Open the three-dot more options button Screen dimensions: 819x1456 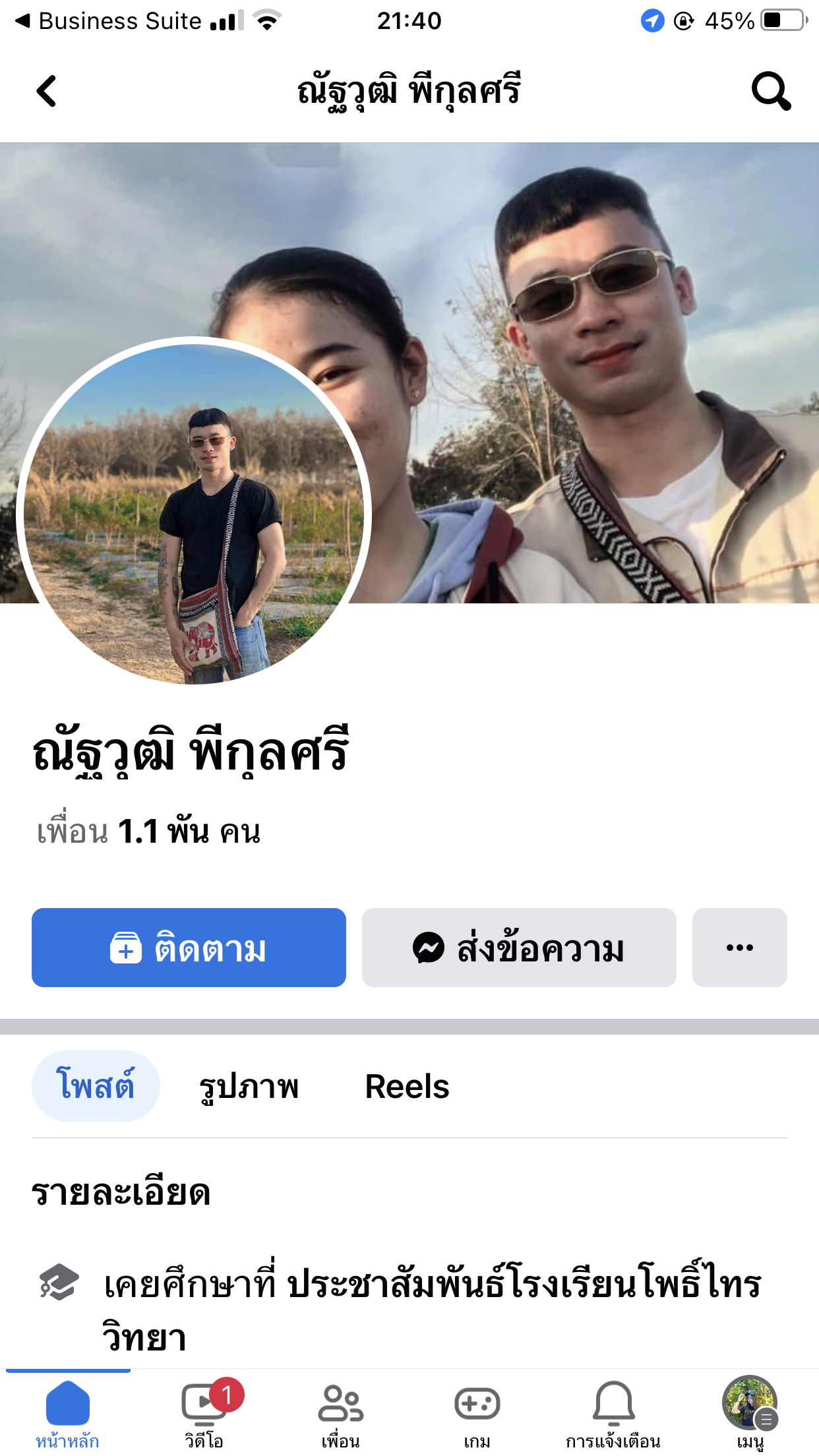(739, 948)
